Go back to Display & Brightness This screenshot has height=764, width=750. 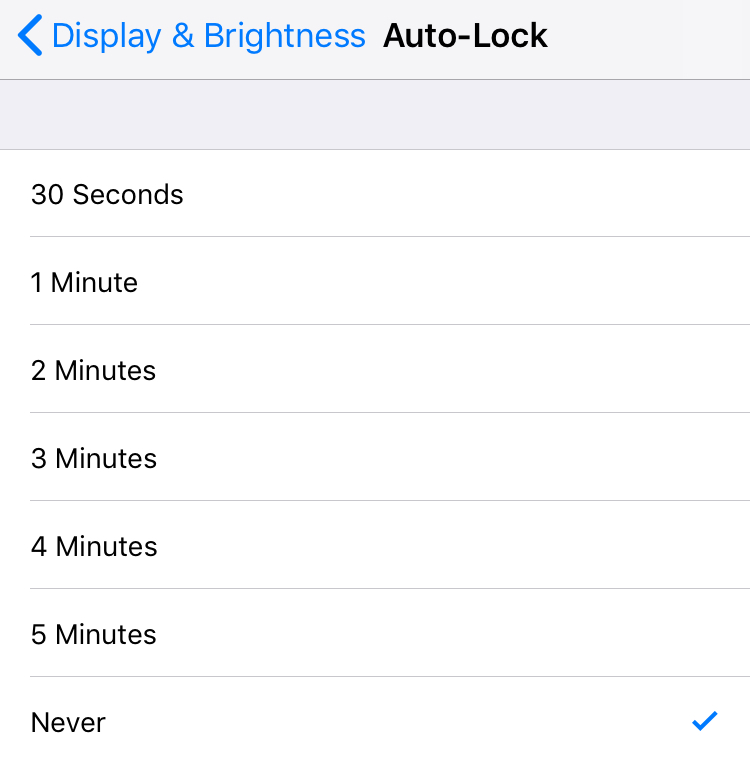pos(192,37)
